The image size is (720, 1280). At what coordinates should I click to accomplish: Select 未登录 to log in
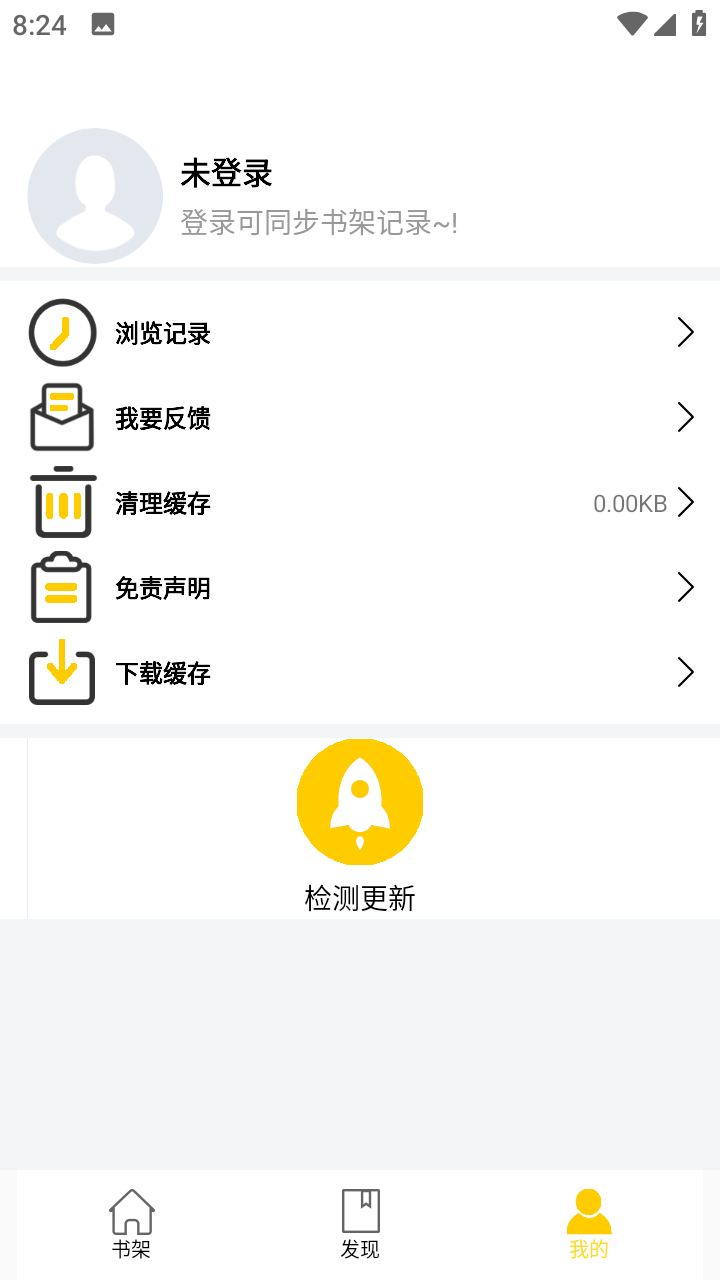point(226,173)
